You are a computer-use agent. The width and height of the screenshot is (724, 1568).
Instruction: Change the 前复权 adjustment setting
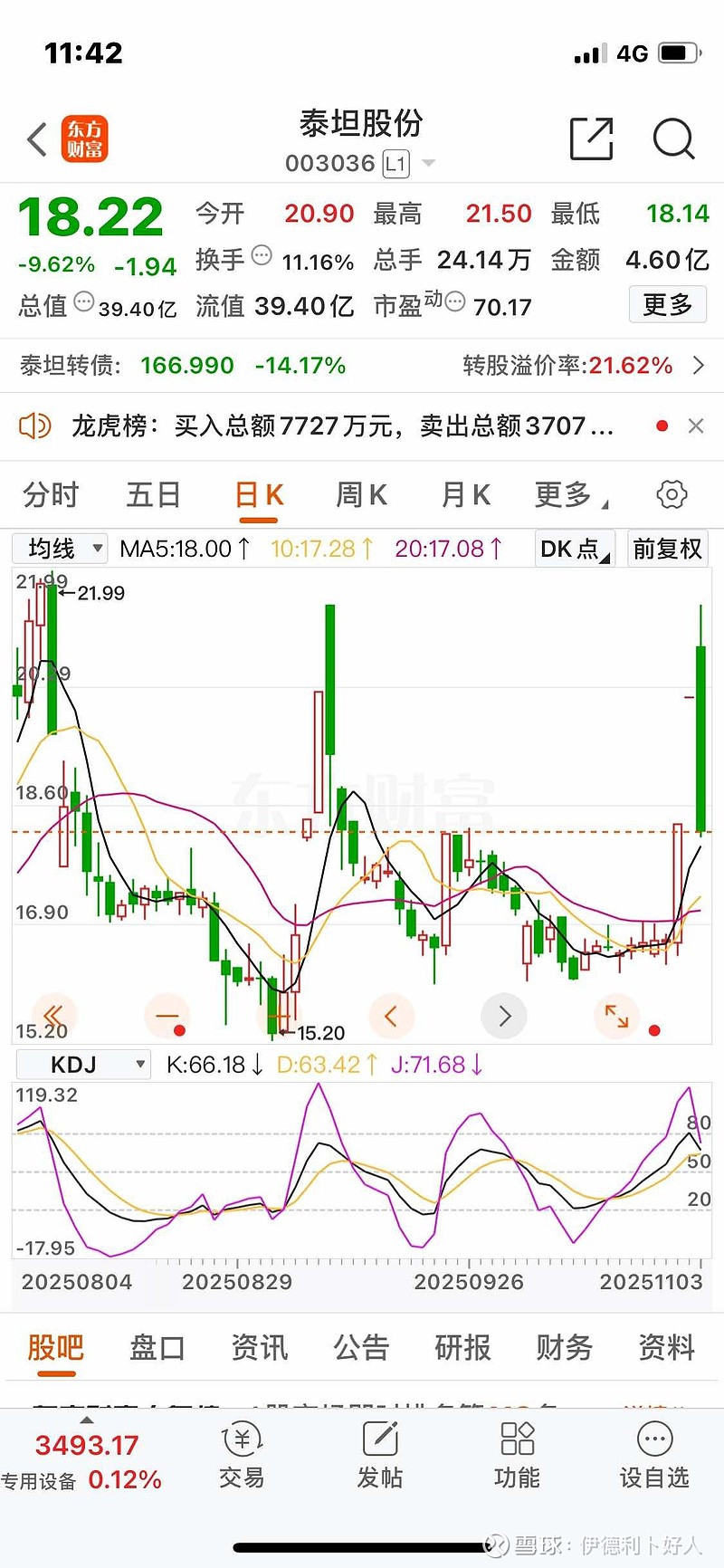[667, 549]
